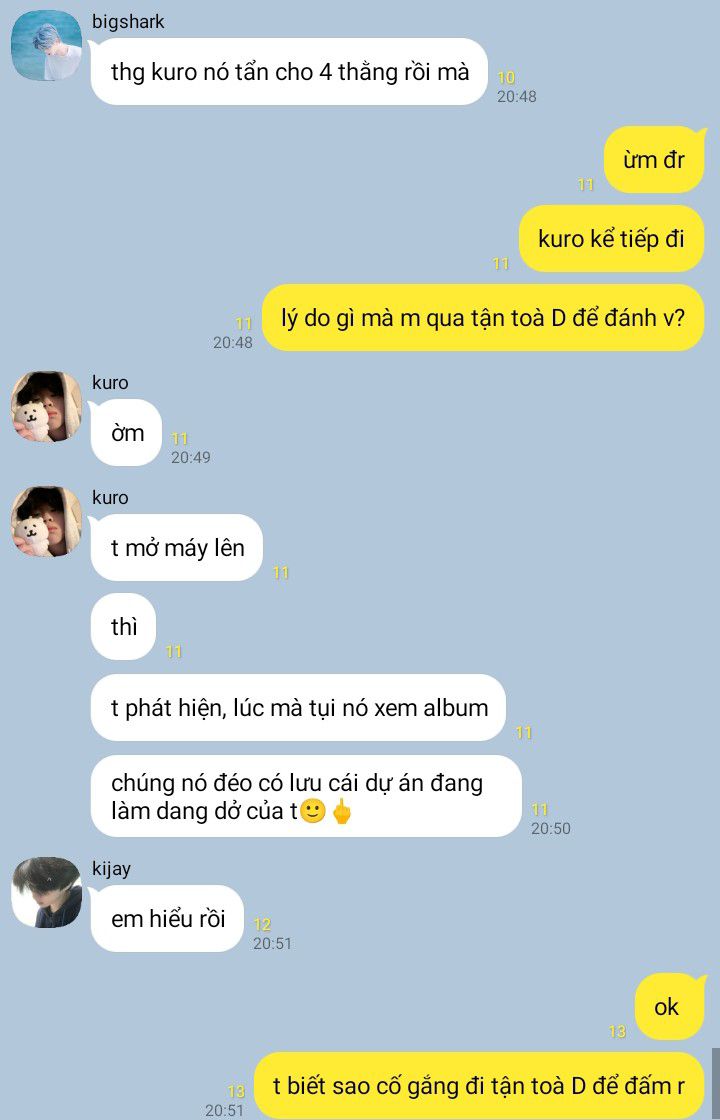
Task: Tap kuro's avatar next to "t mở máy lên"
Action: 46,522
